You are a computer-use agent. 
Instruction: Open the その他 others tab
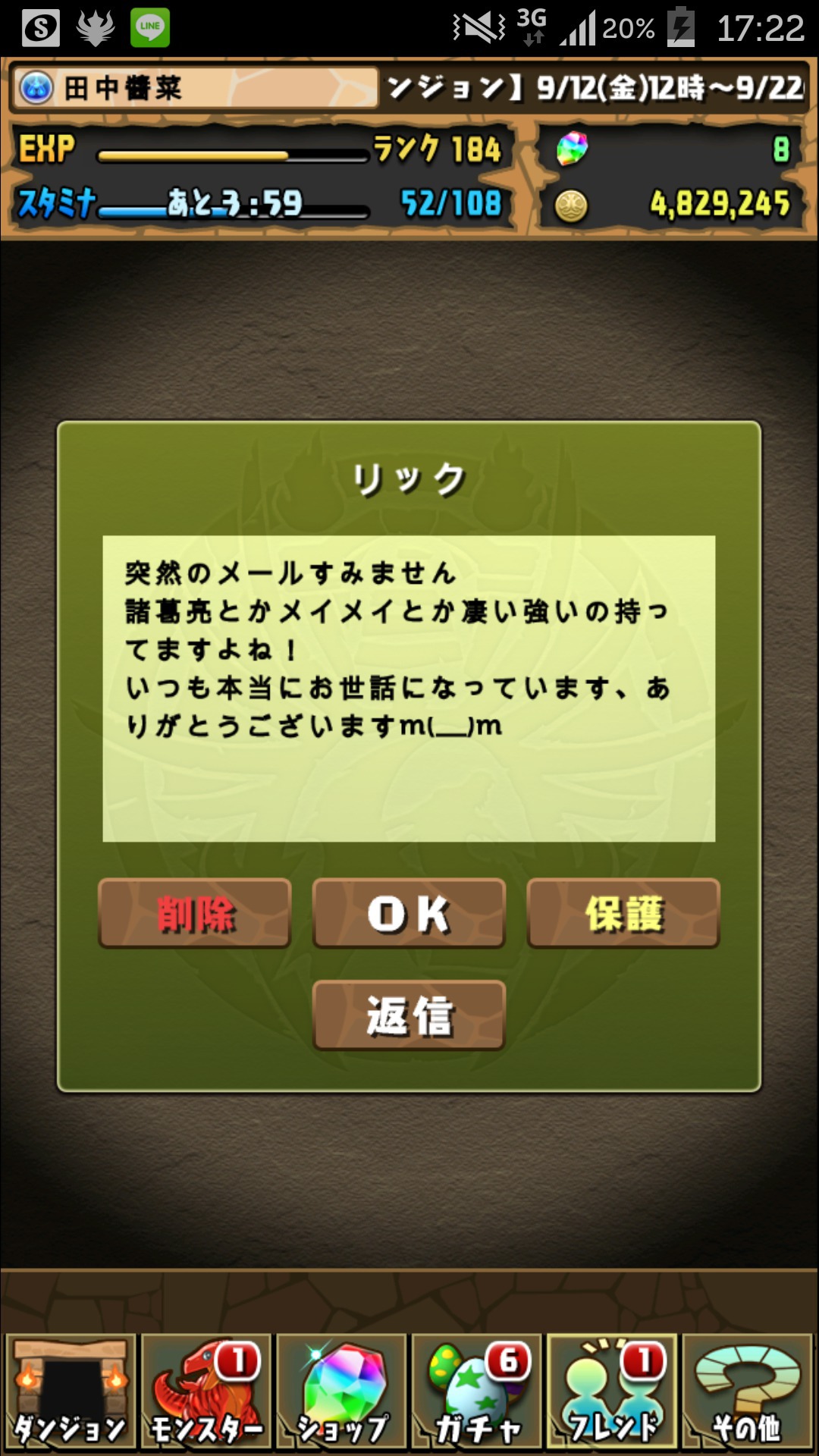click(748, 1392)
